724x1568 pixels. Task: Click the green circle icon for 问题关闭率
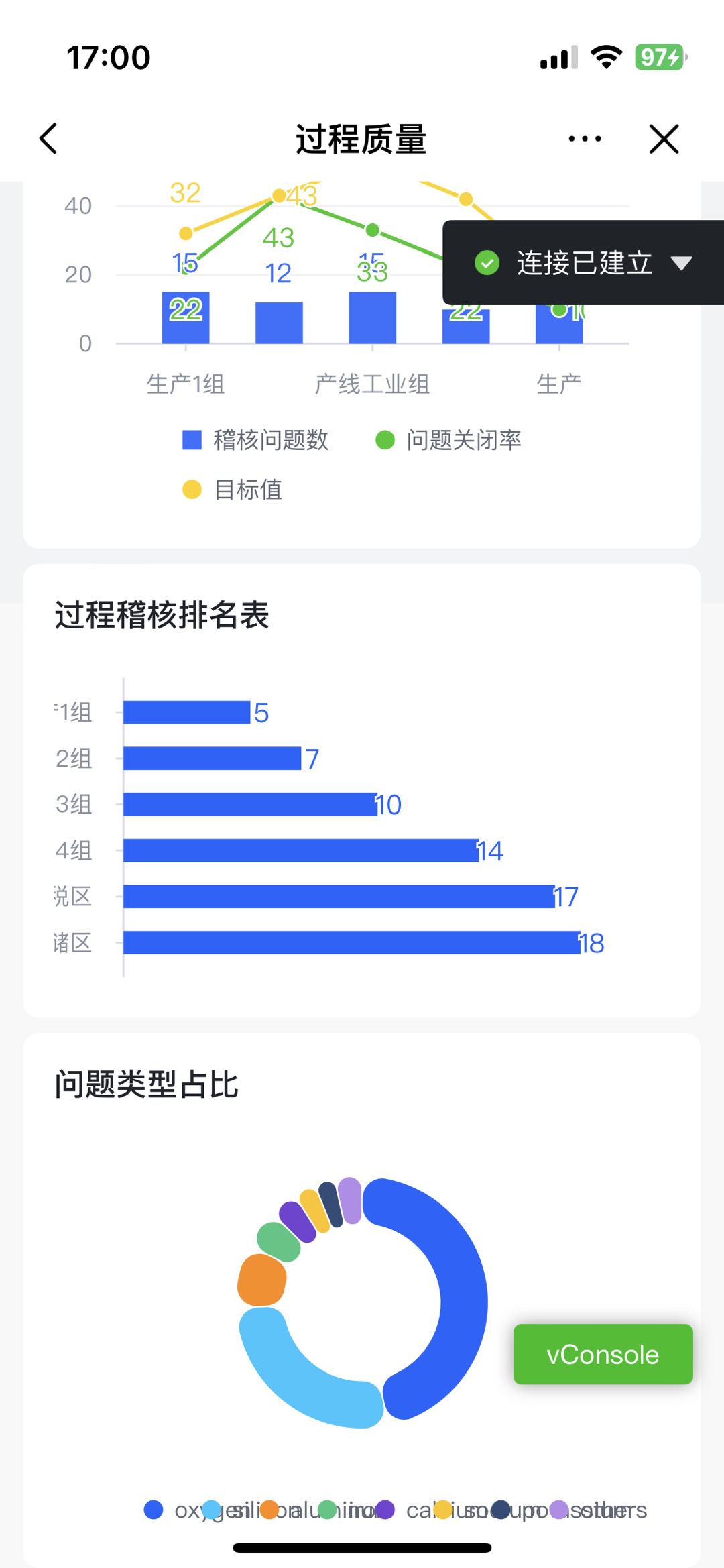coord(384,440)
